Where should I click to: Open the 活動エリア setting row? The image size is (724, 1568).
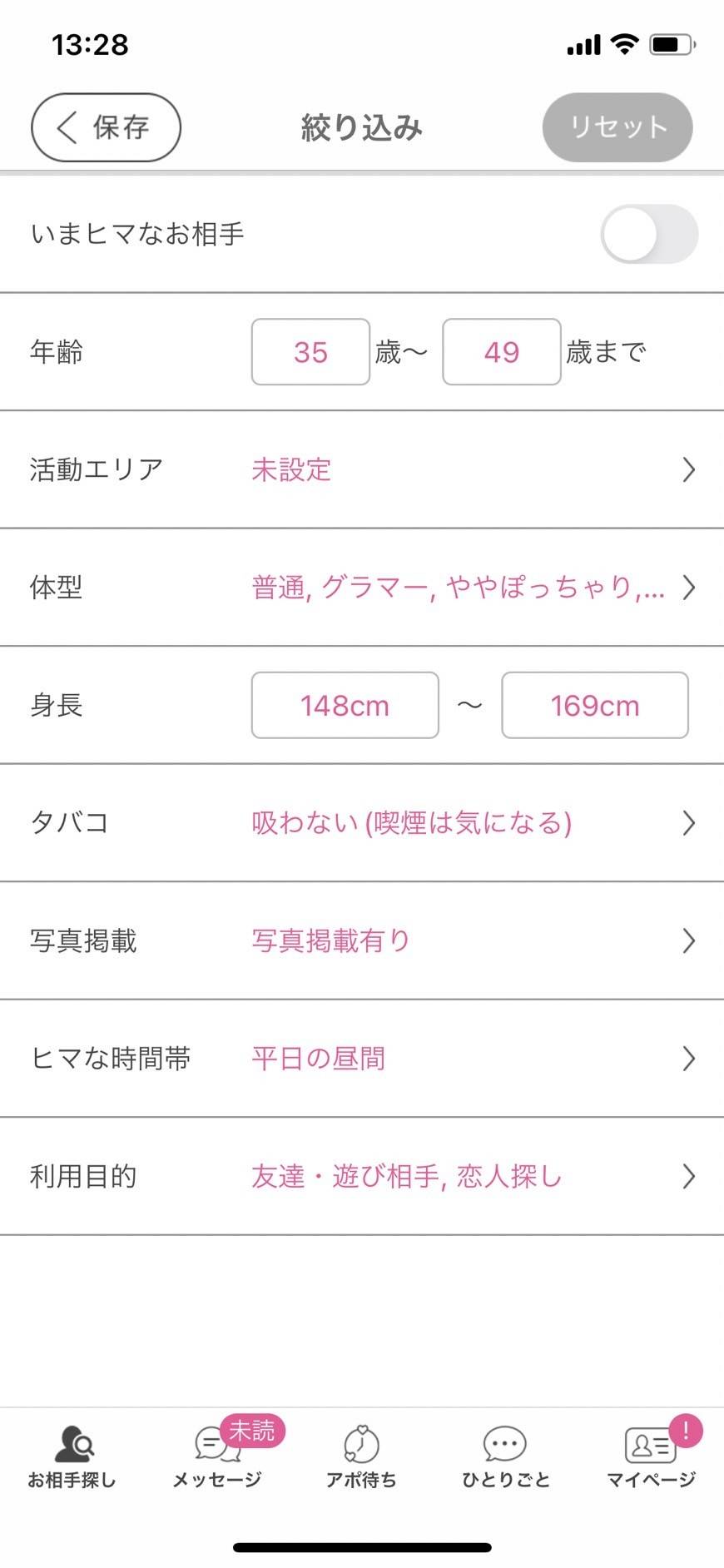362,469
